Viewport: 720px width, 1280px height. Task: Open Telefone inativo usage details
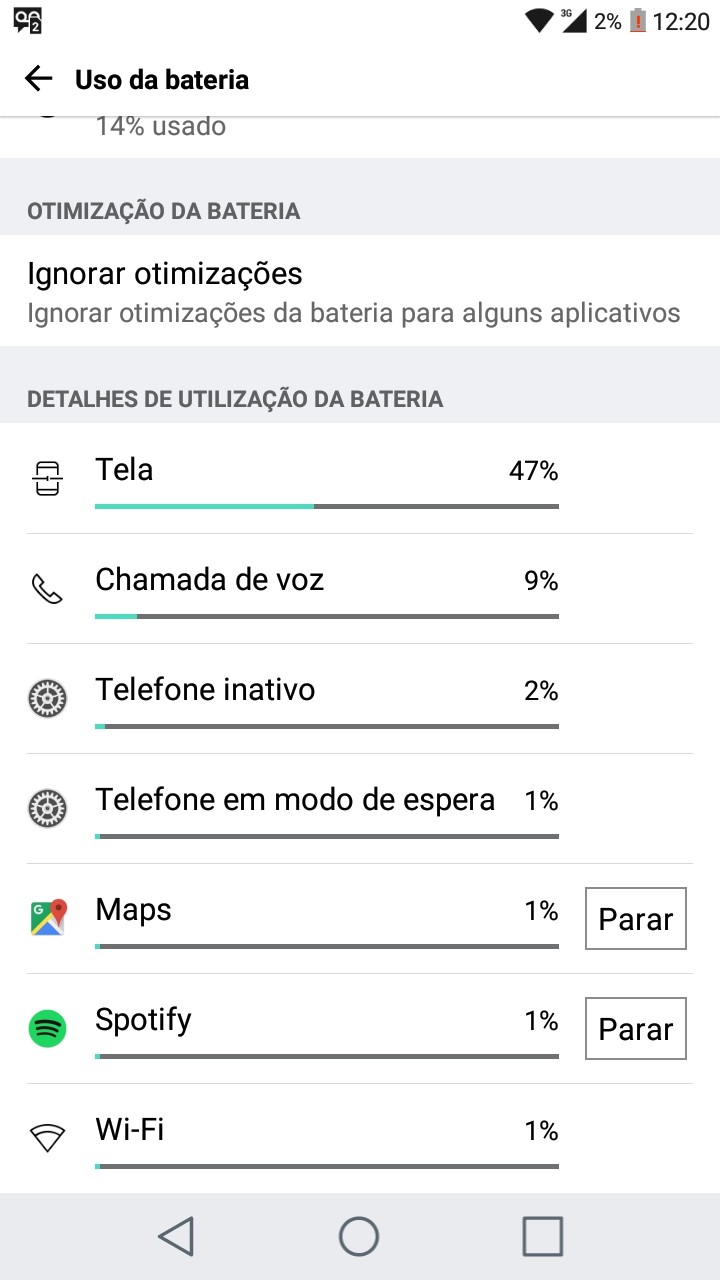click(x=326, y=699)
